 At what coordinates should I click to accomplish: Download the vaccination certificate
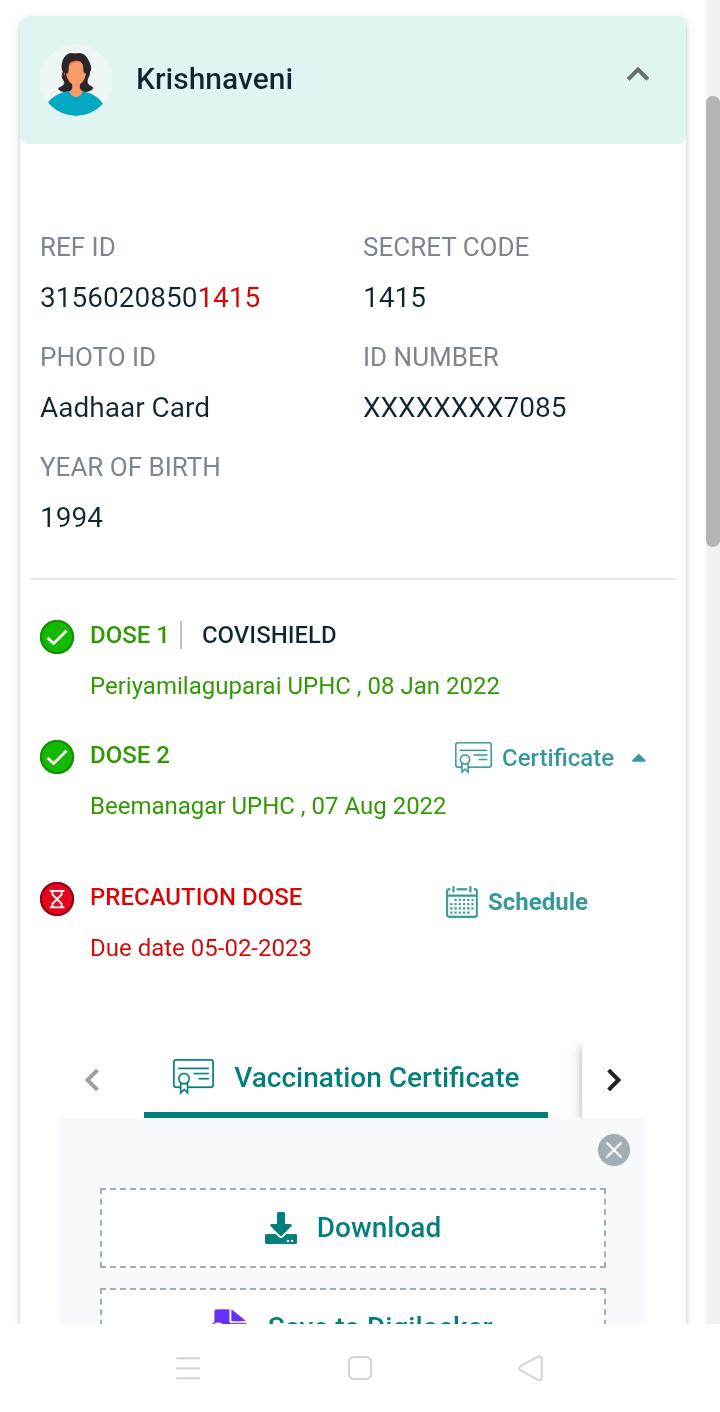(x=353, y=1228)
